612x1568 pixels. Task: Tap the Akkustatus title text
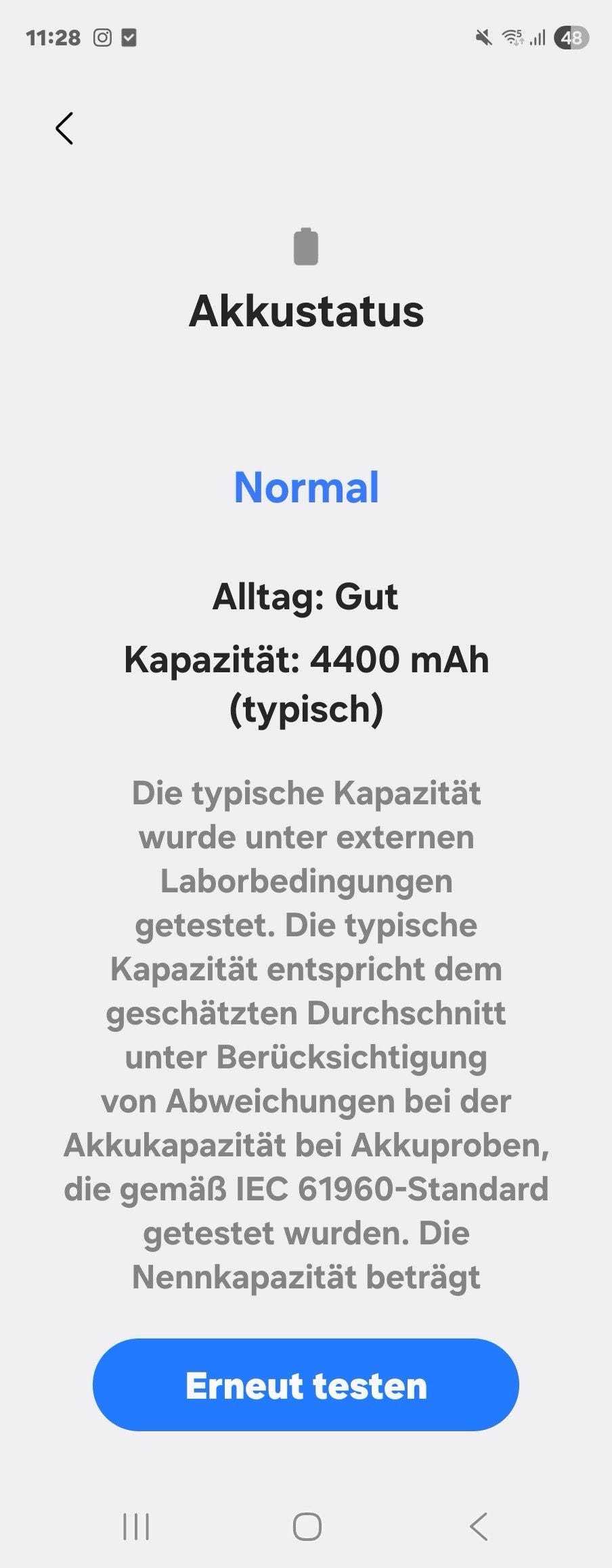(306, 311)
